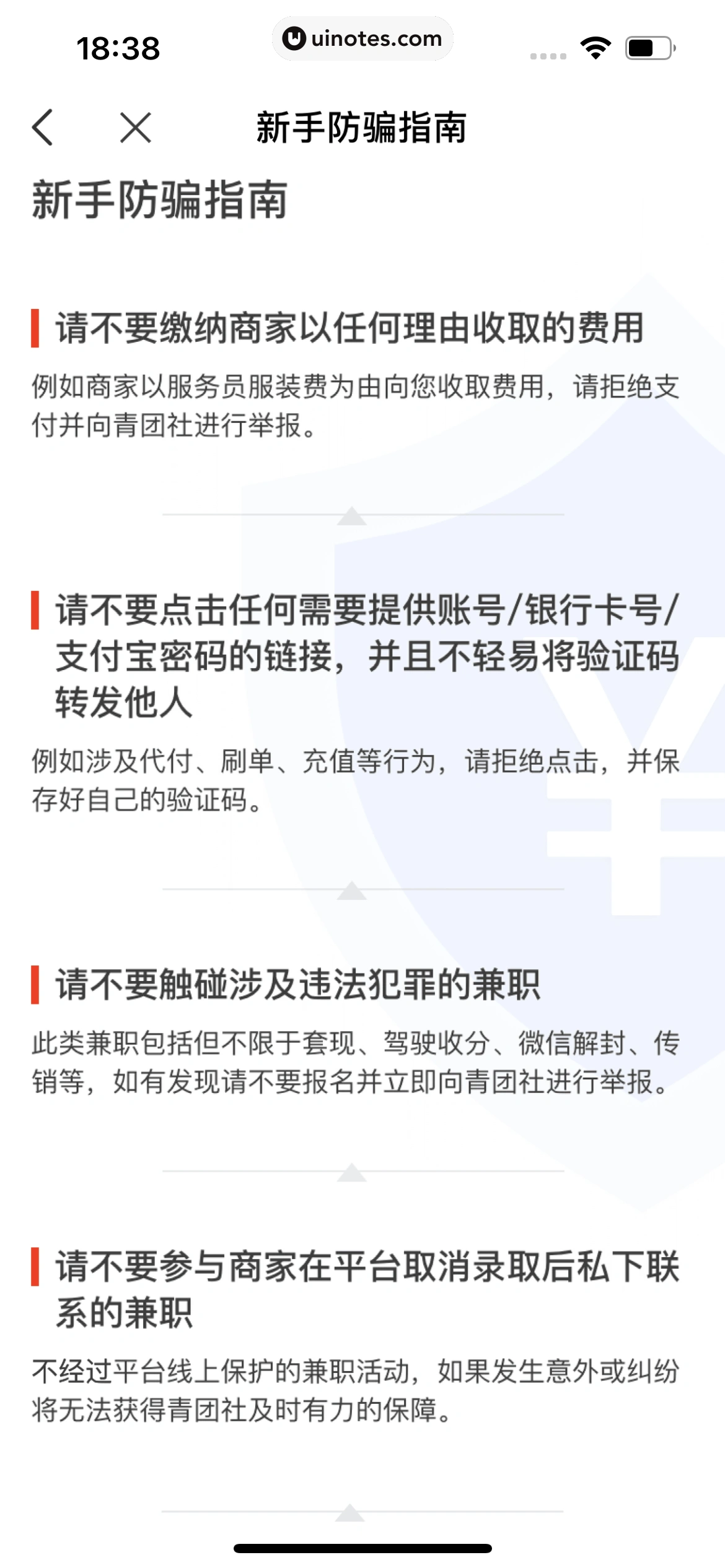Close the 新手防骗指南 page
The image size is (725, 1568).
(136, 128)
